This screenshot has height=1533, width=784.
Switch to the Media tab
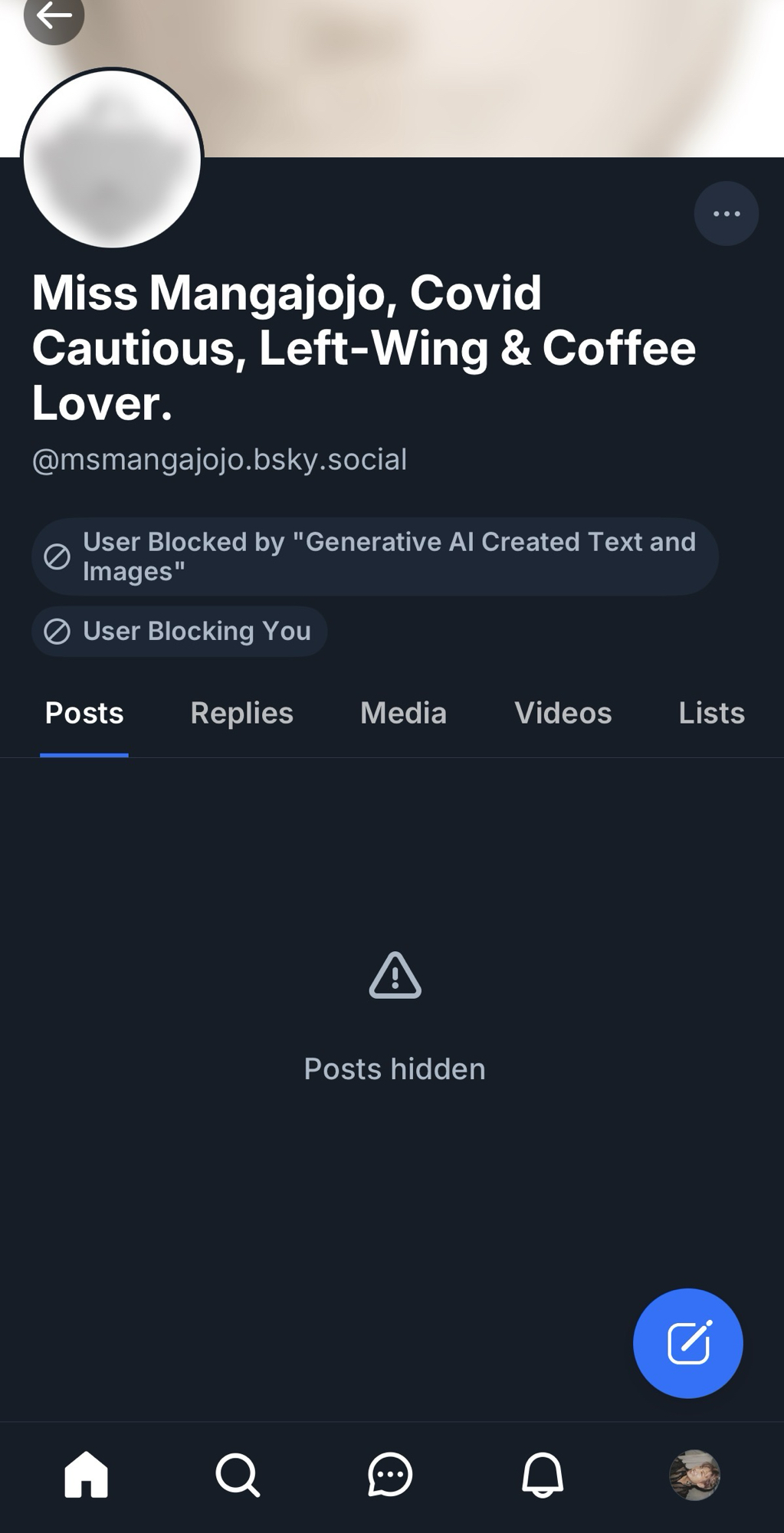point(403,713)
